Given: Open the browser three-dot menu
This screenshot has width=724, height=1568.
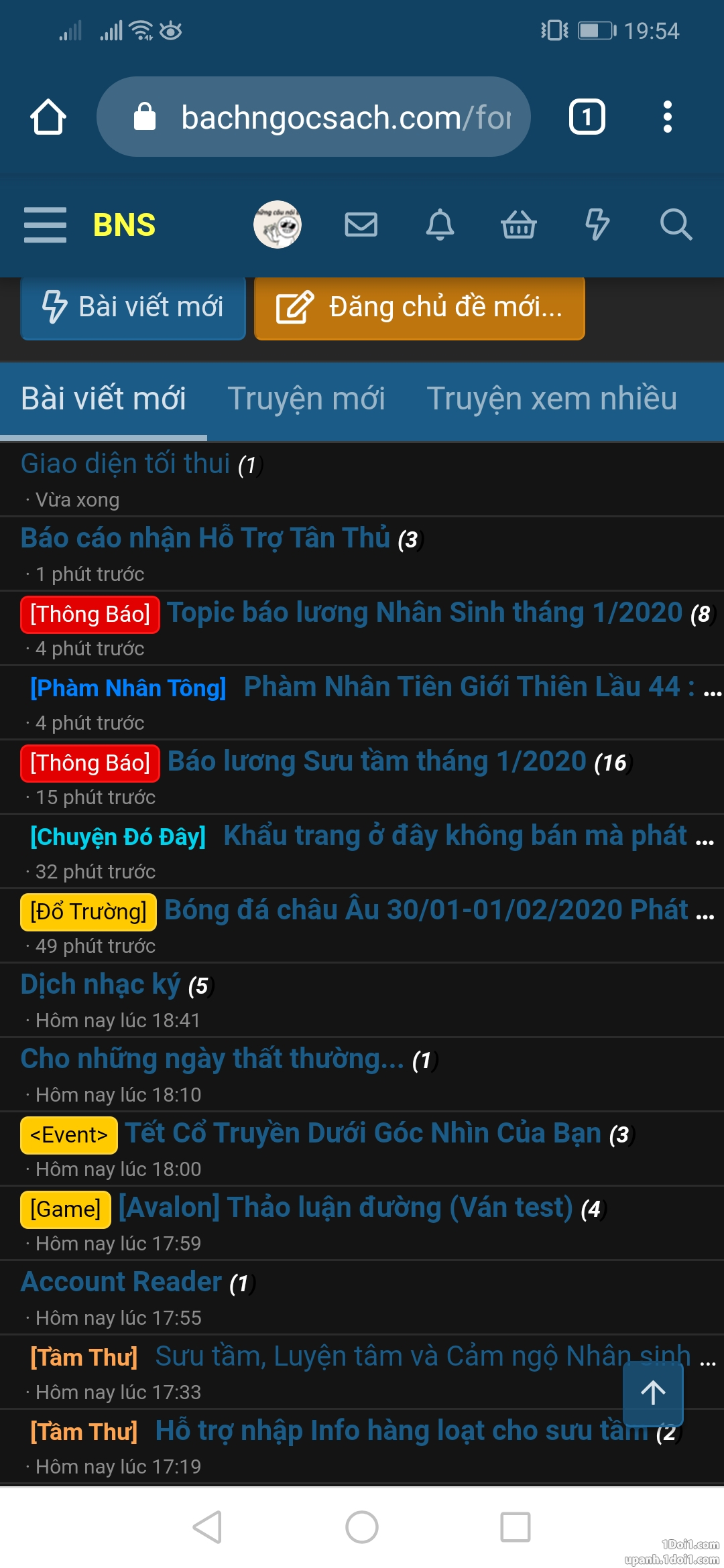Looking at the screenshot, I should click(x=667, y=115).
